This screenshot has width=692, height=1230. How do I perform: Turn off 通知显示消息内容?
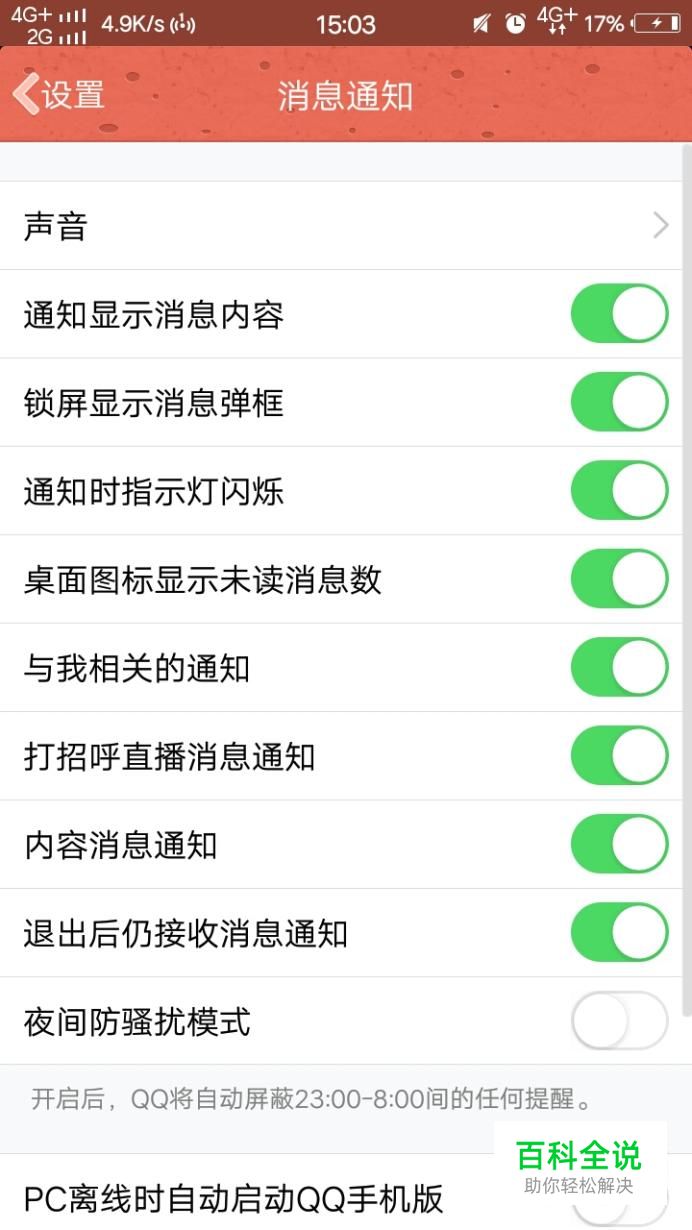point(618,314)
